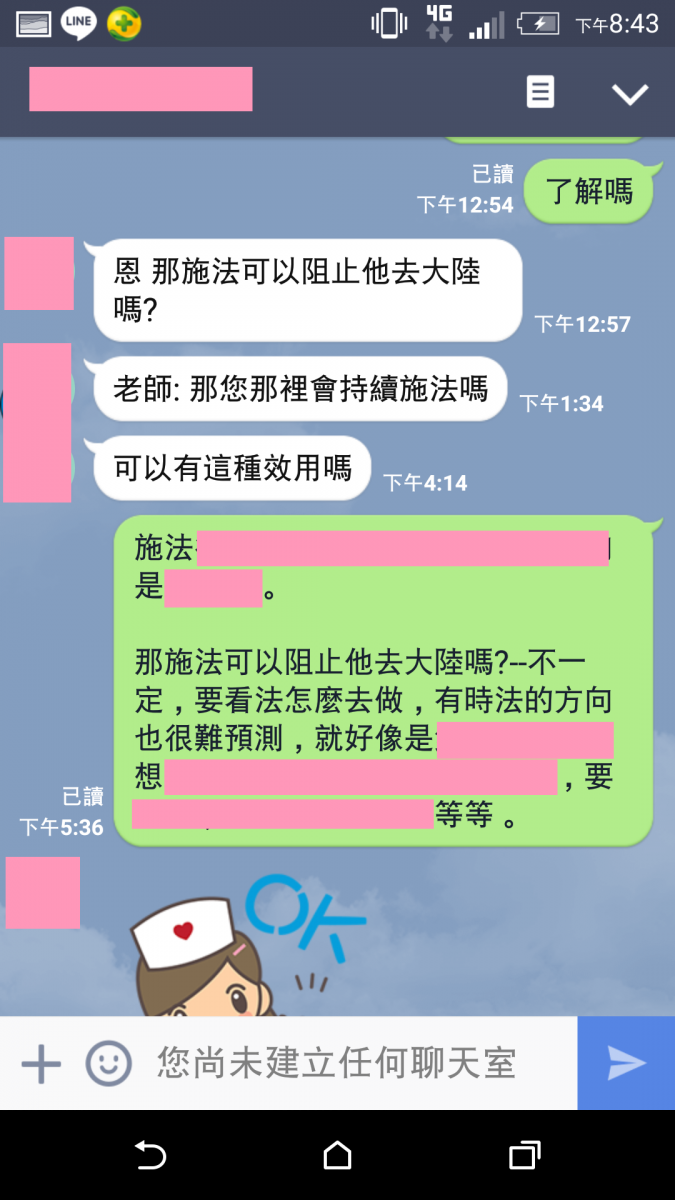This screenshot has height=1200, width=675.
Task: Send the message with arrow button
Action: click(x=626, y=1064)
